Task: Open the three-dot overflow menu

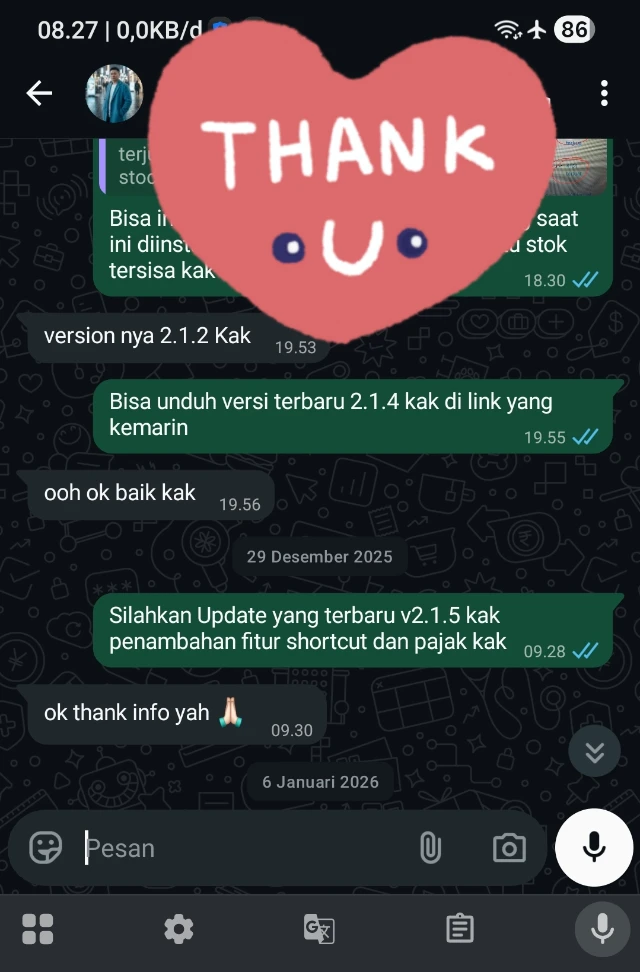Action: [x=604, y=94]
